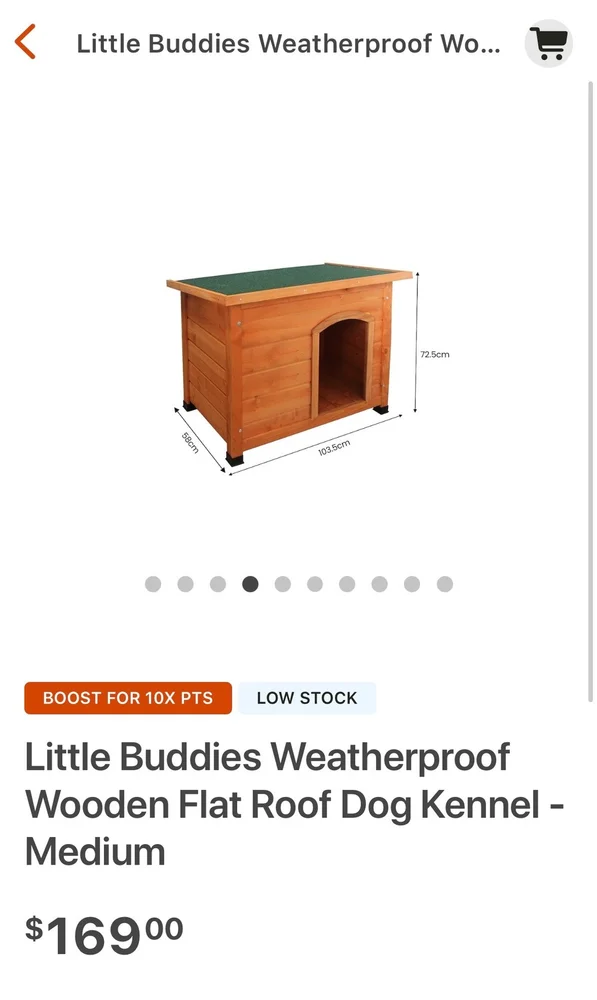Go back with the orange arrow
This screenshot has height=1000, width=597.
pyautogui.click(x=26, y=42)
